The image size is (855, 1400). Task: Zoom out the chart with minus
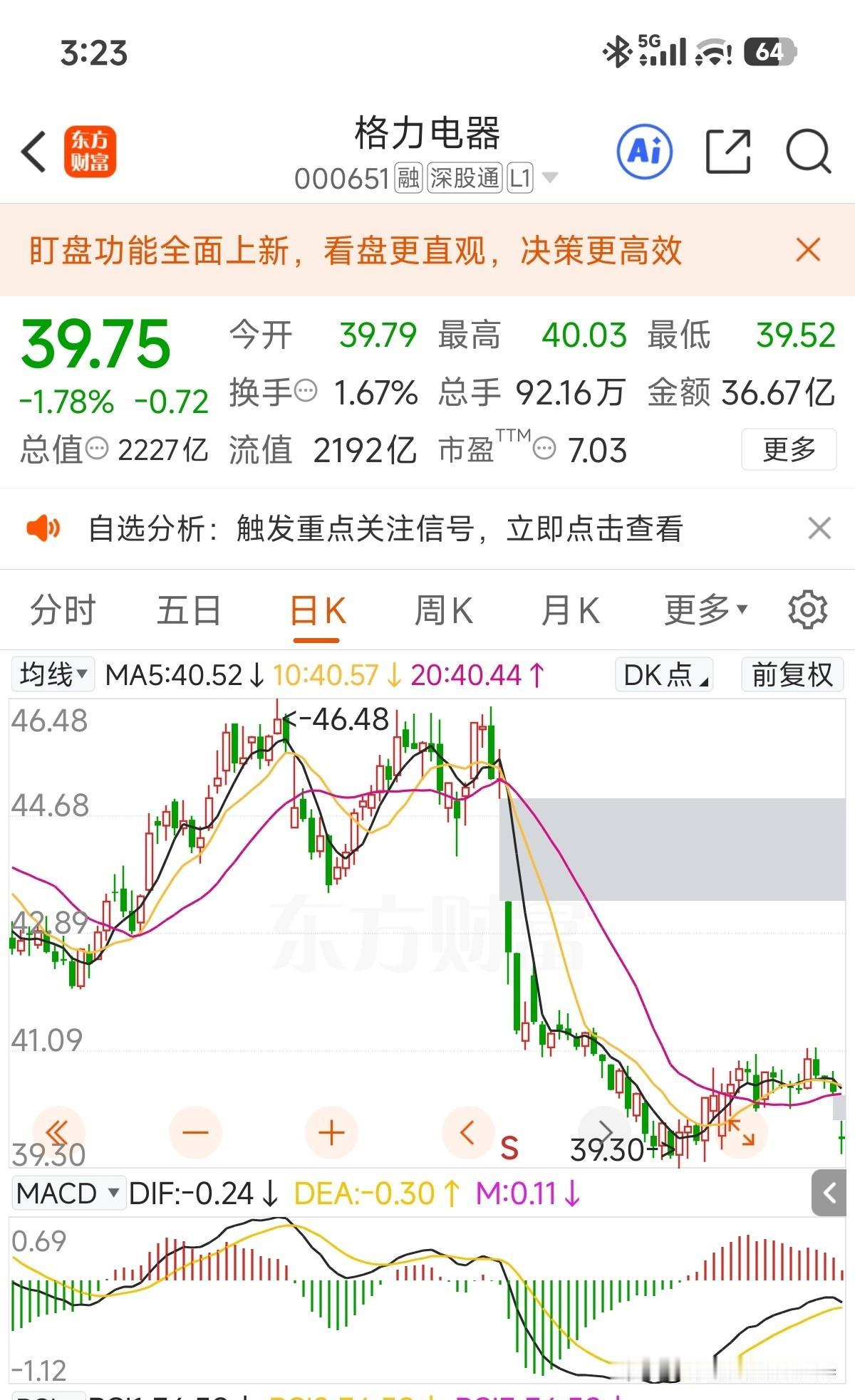tap(196, 1132)
